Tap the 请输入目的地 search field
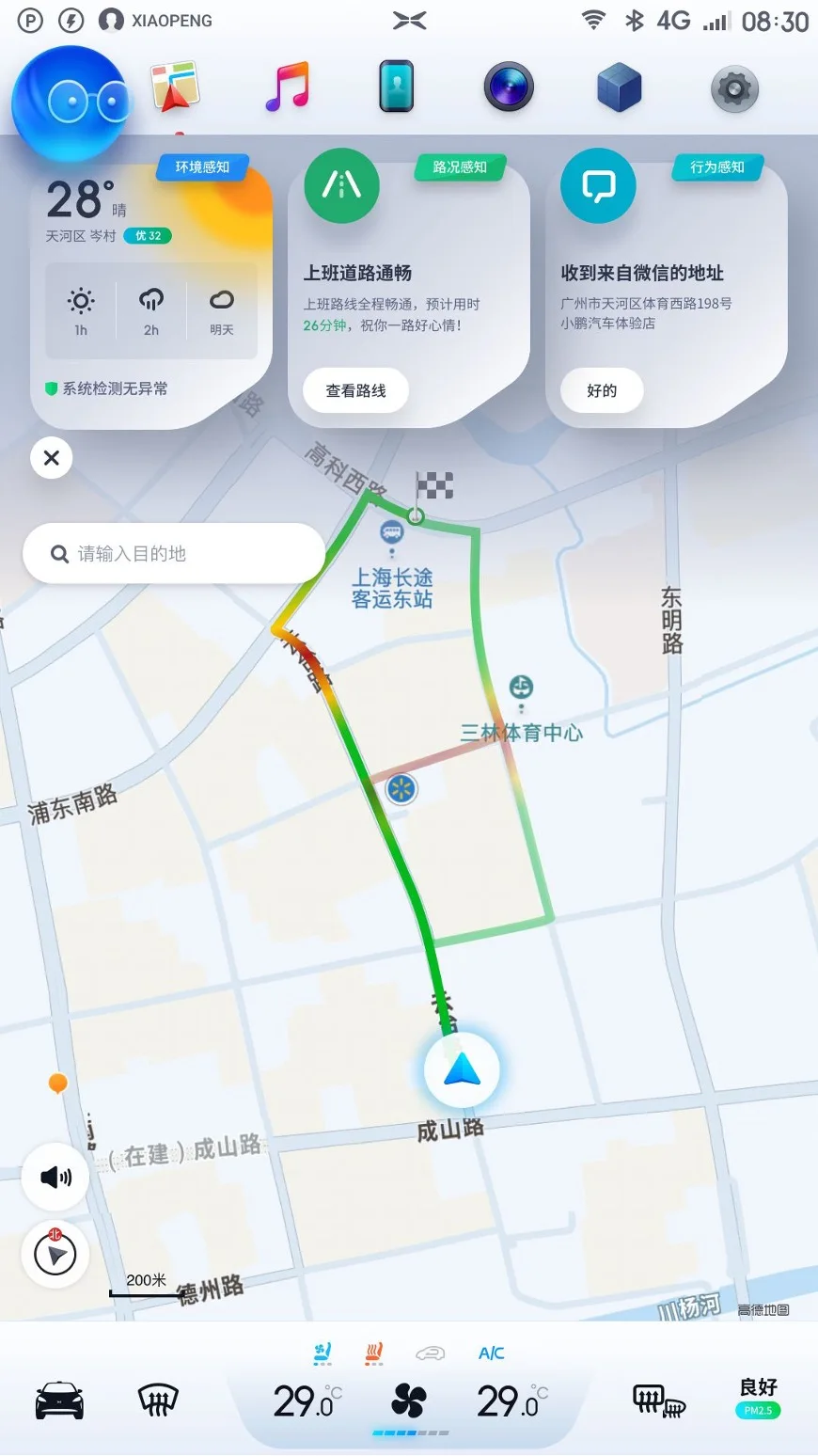 (x=174, y=554)
